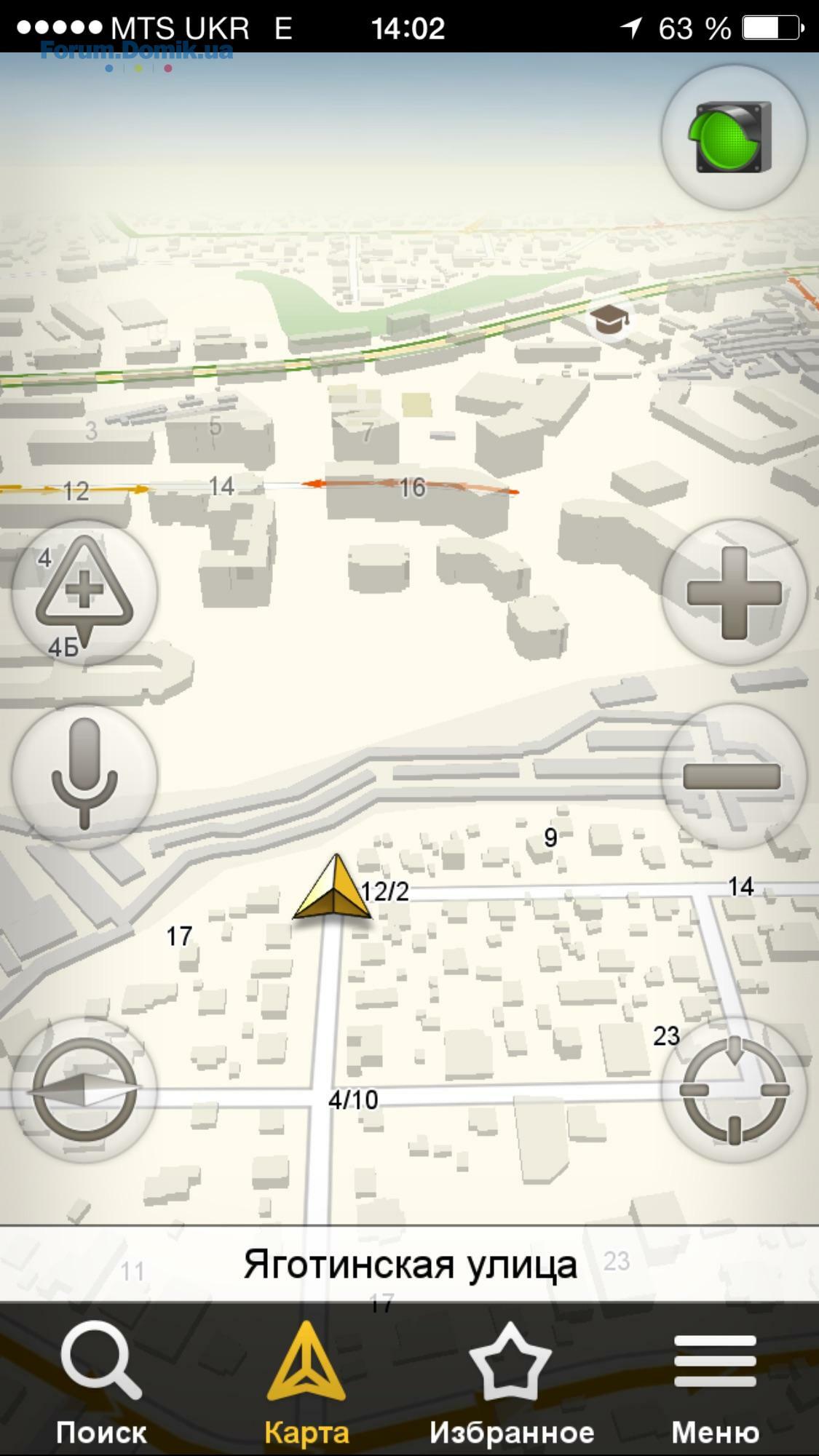This screenshot has width=819, height=1456.
Task: Open the Поиск search tab
Action: tap(101, 1383)
